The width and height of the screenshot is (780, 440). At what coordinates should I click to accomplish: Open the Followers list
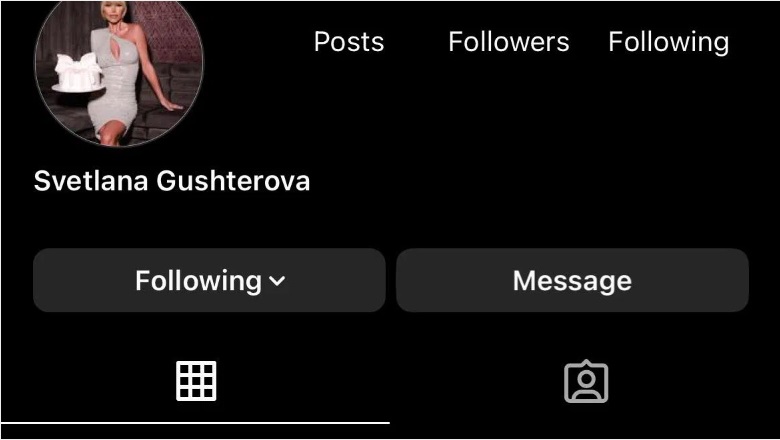pos(508,41)
